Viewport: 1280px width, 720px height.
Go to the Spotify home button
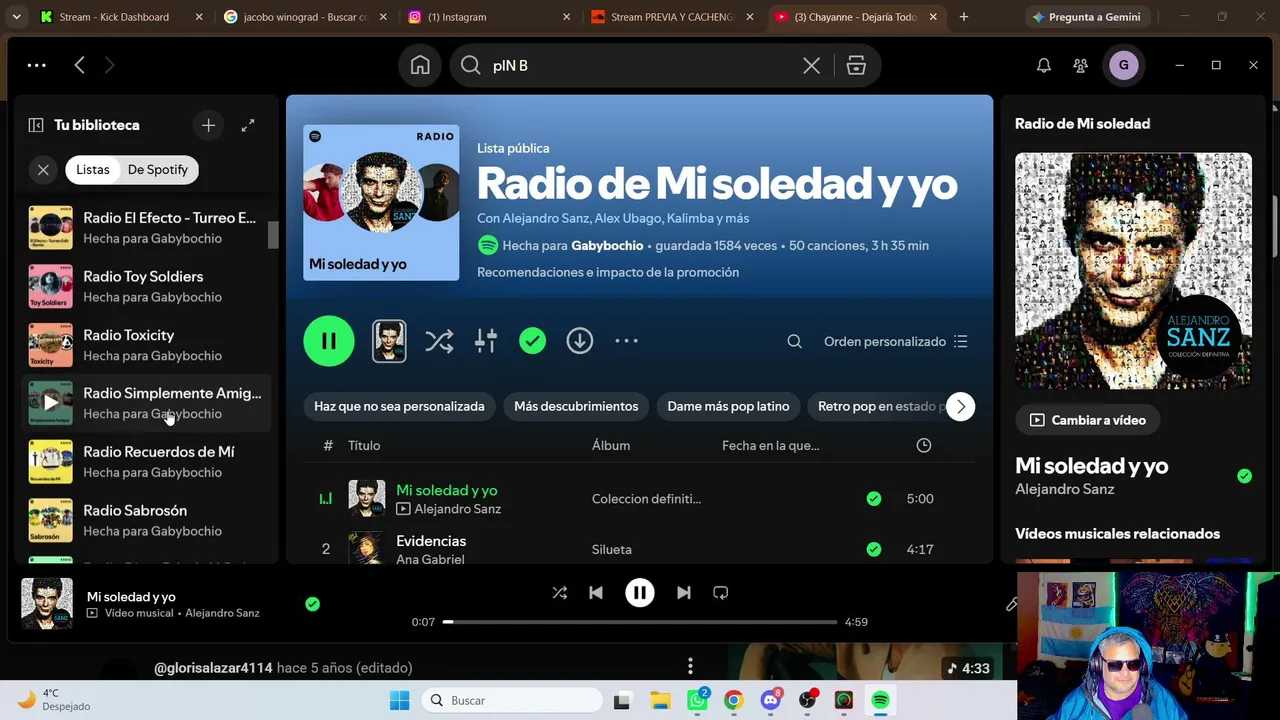420,65
